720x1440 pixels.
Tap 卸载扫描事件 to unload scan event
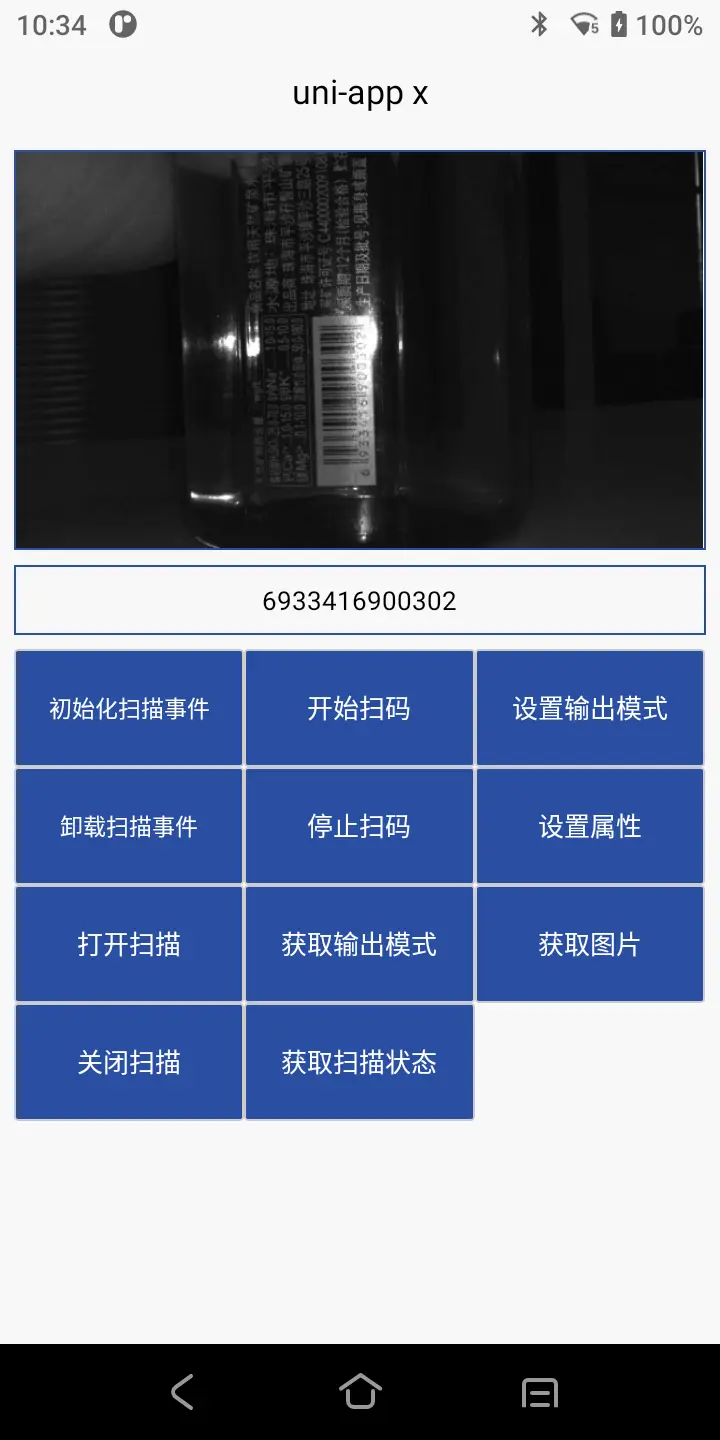[129, 826]
